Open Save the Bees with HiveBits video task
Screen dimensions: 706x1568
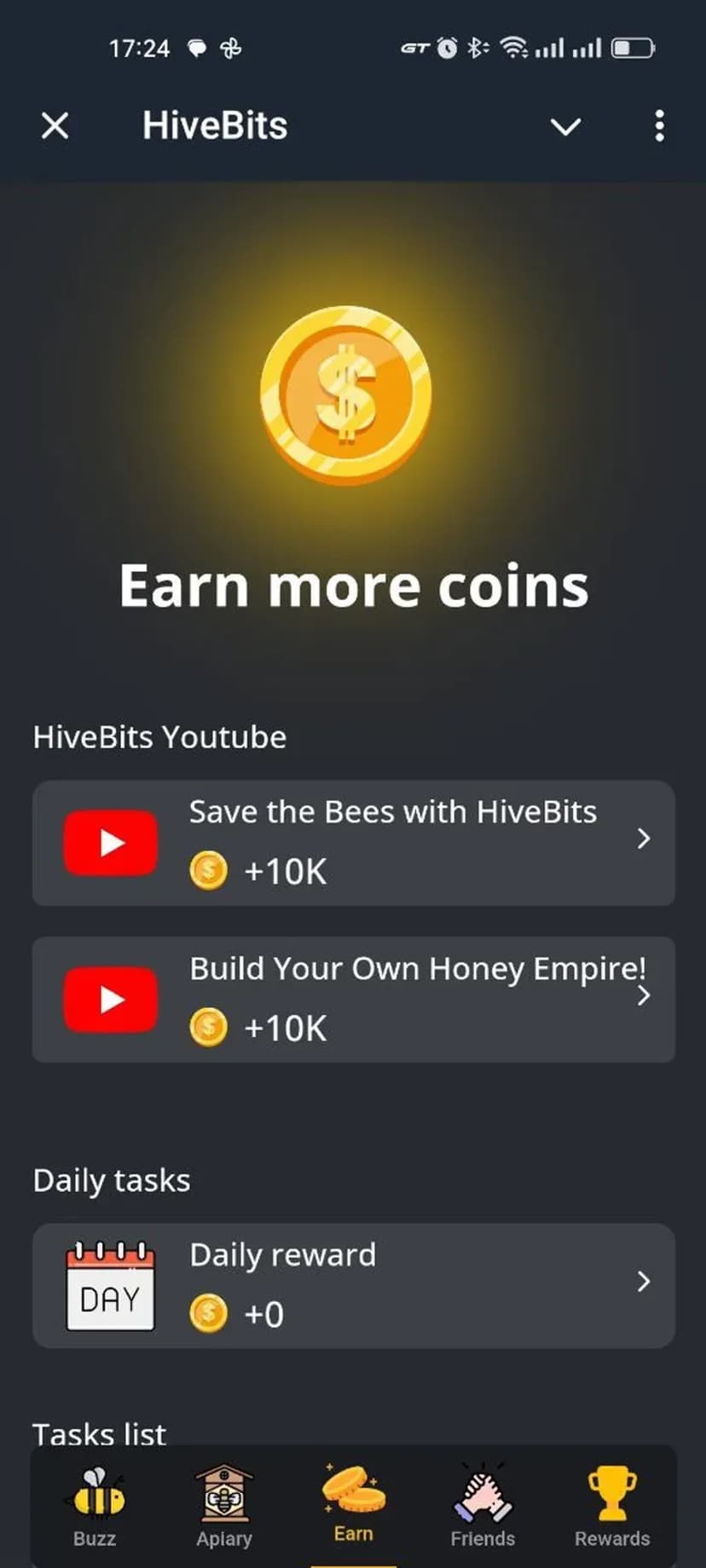[x=353, y=843]
